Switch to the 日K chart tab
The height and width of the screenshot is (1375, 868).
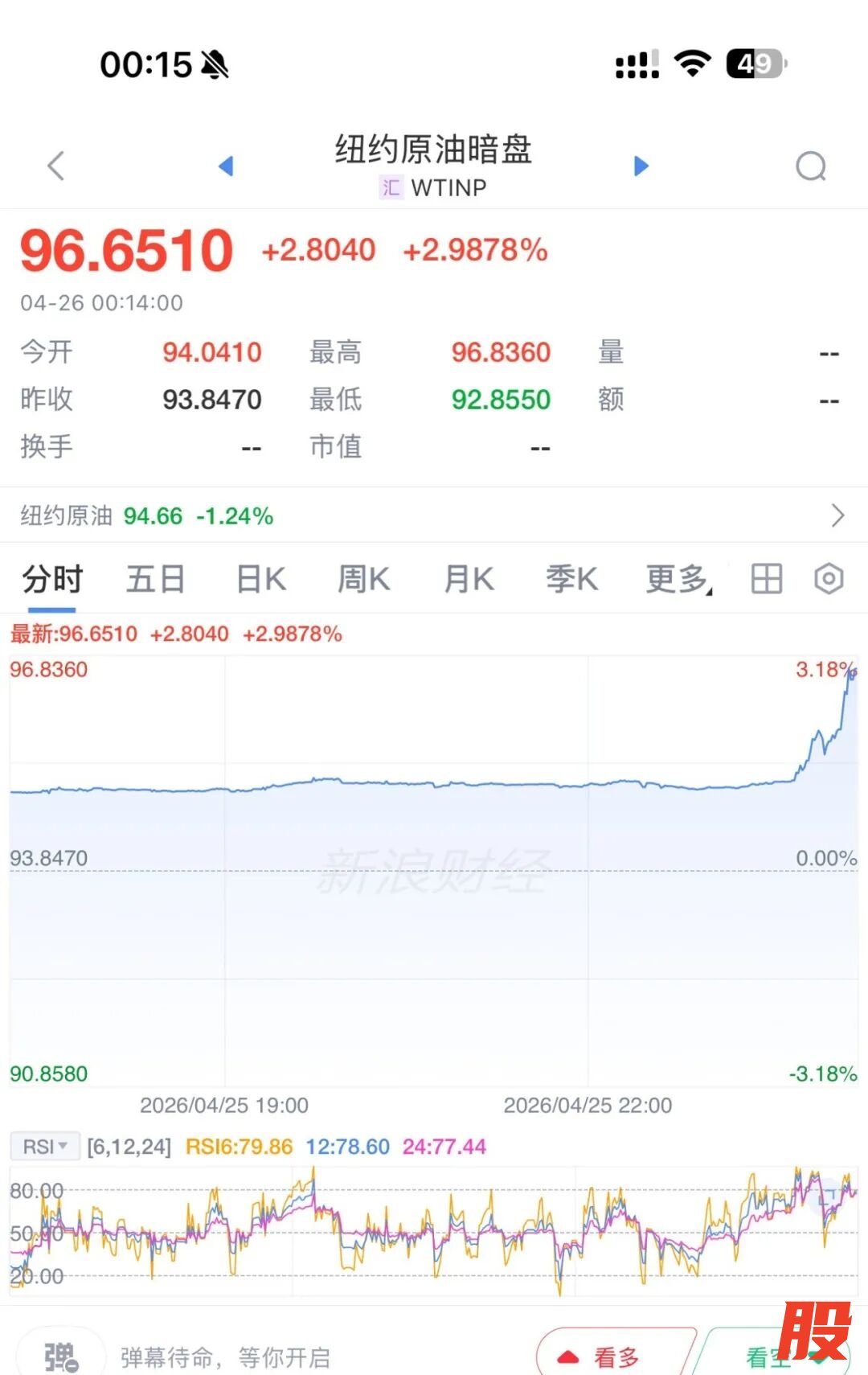pyautogui.click(x=261, y=579)
